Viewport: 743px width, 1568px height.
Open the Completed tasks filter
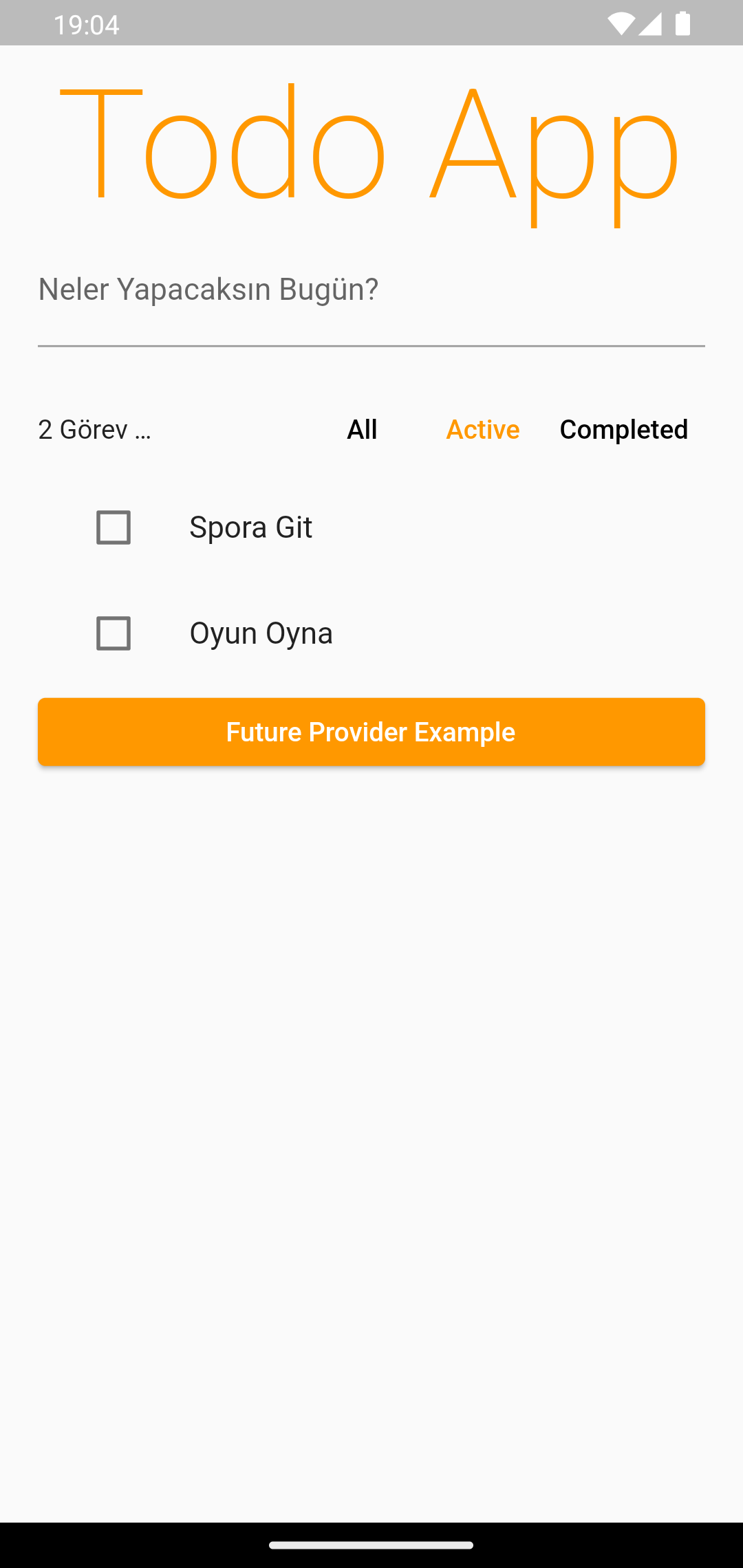[623, 429]
